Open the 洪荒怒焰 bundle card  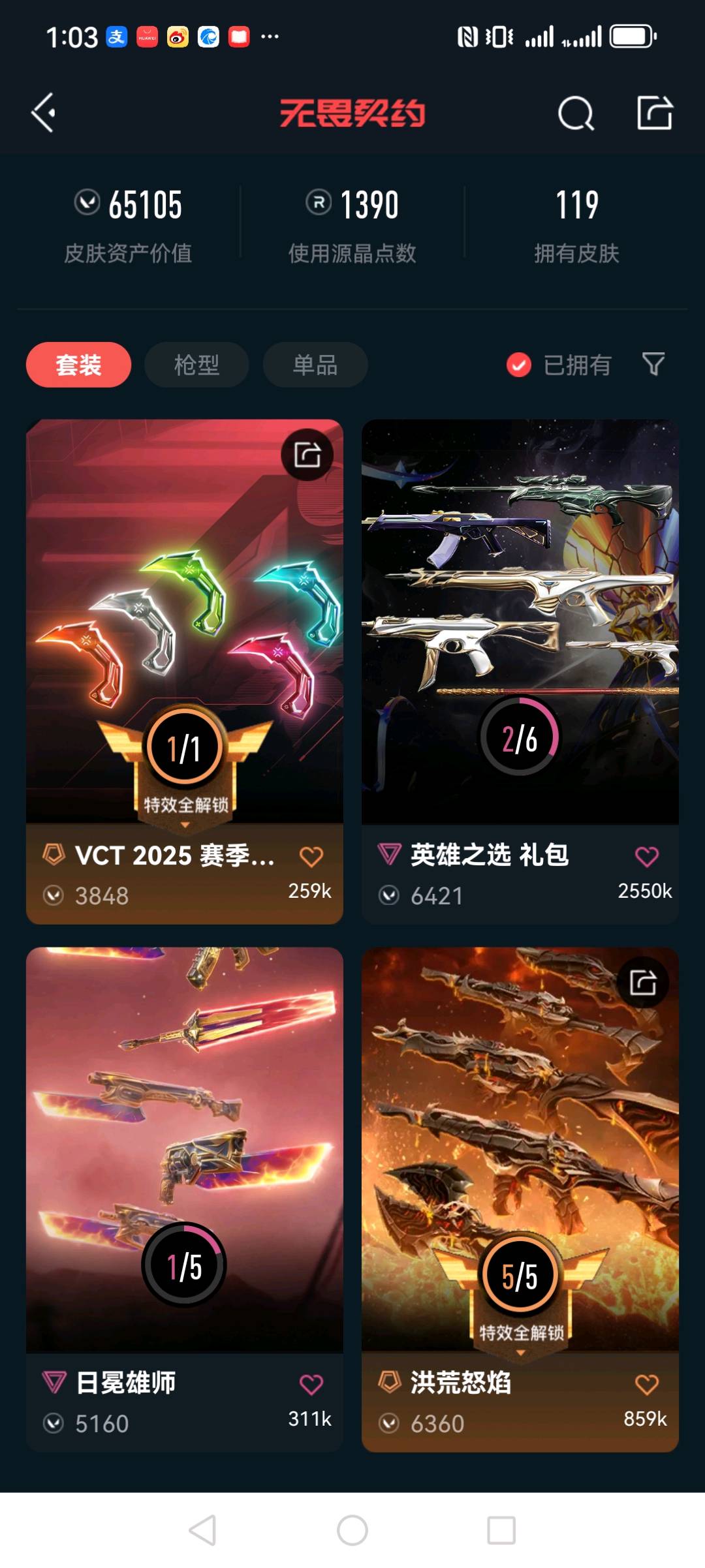point(520,1148)
